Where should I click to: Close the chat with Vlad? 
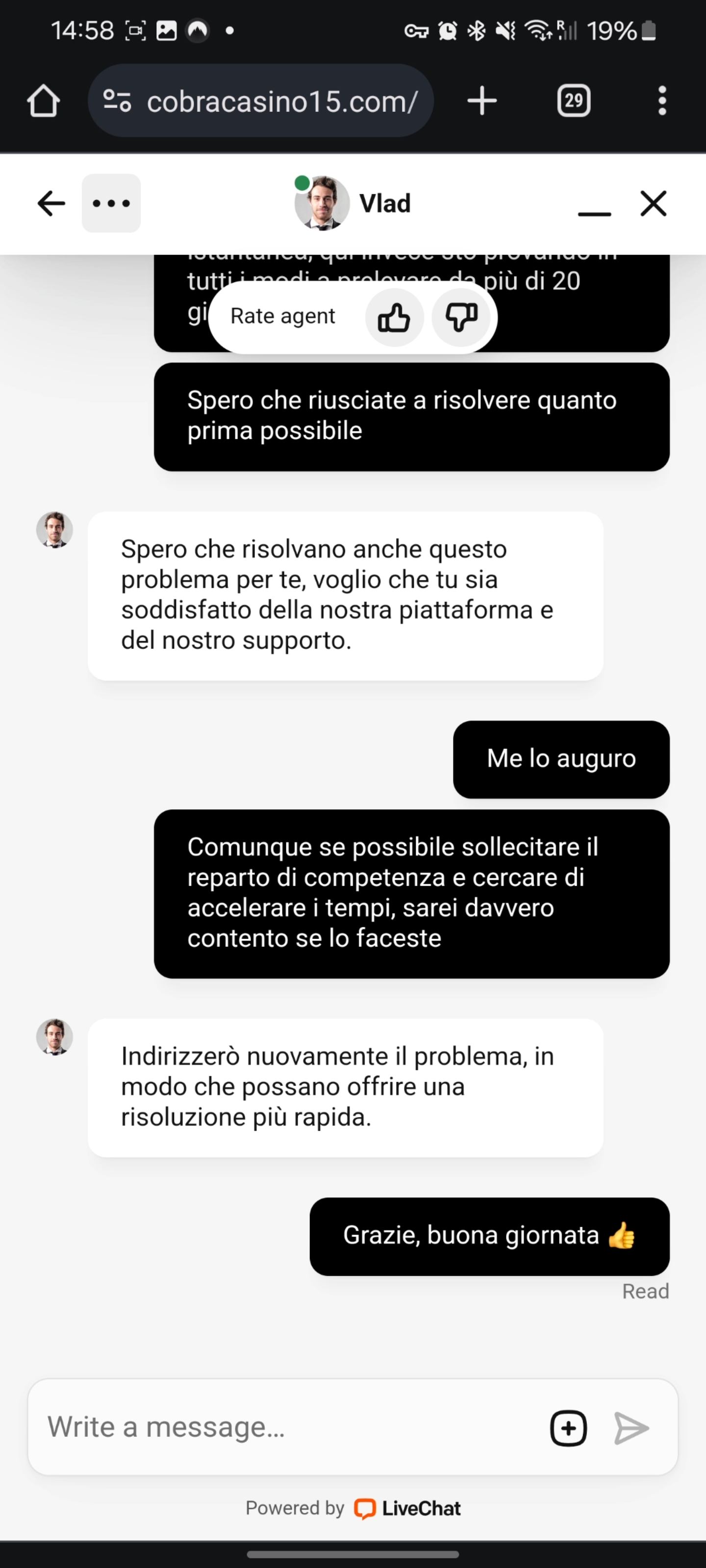653,203
